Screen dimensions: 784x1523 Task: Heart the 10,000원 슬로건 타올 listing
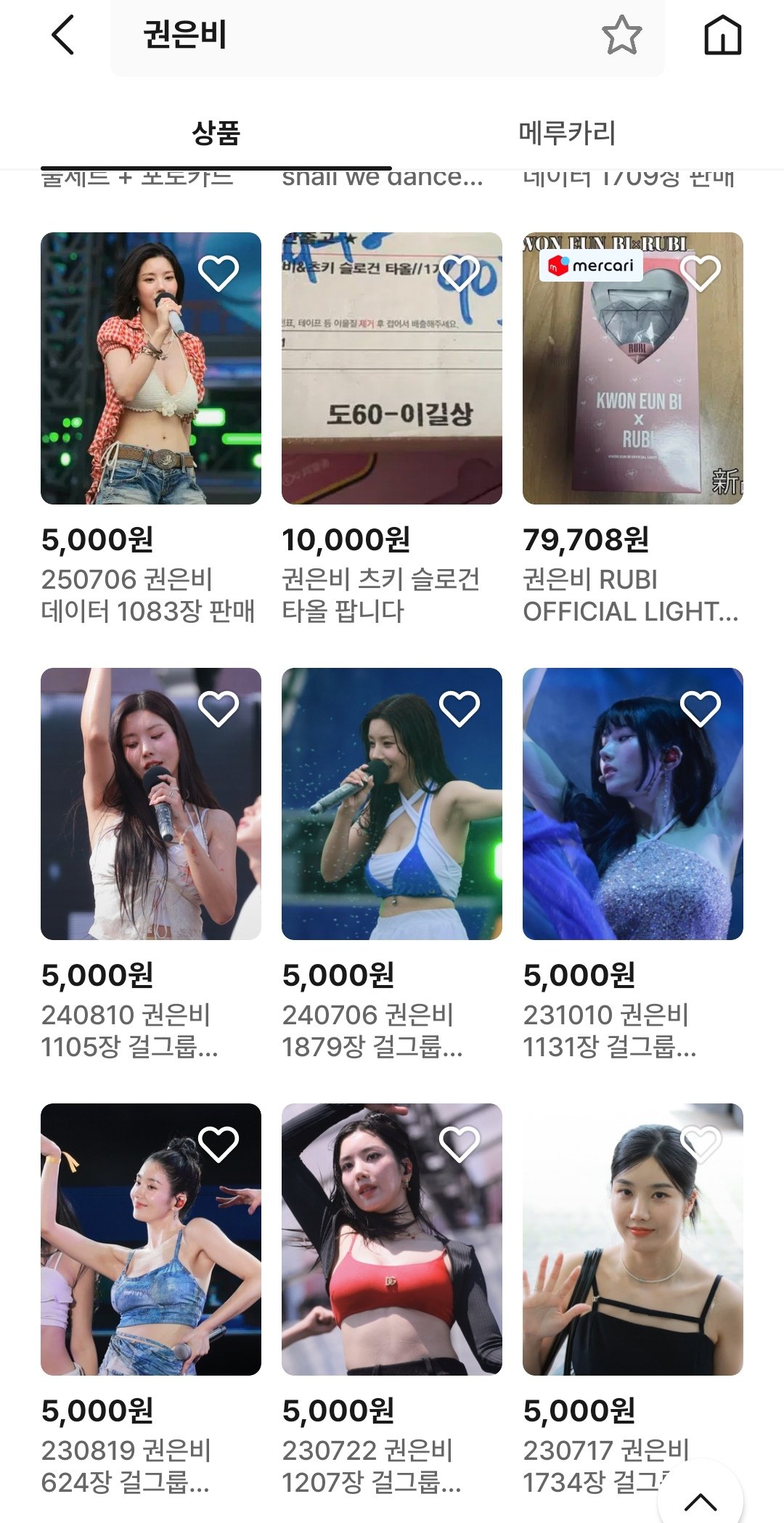(460, 273)
